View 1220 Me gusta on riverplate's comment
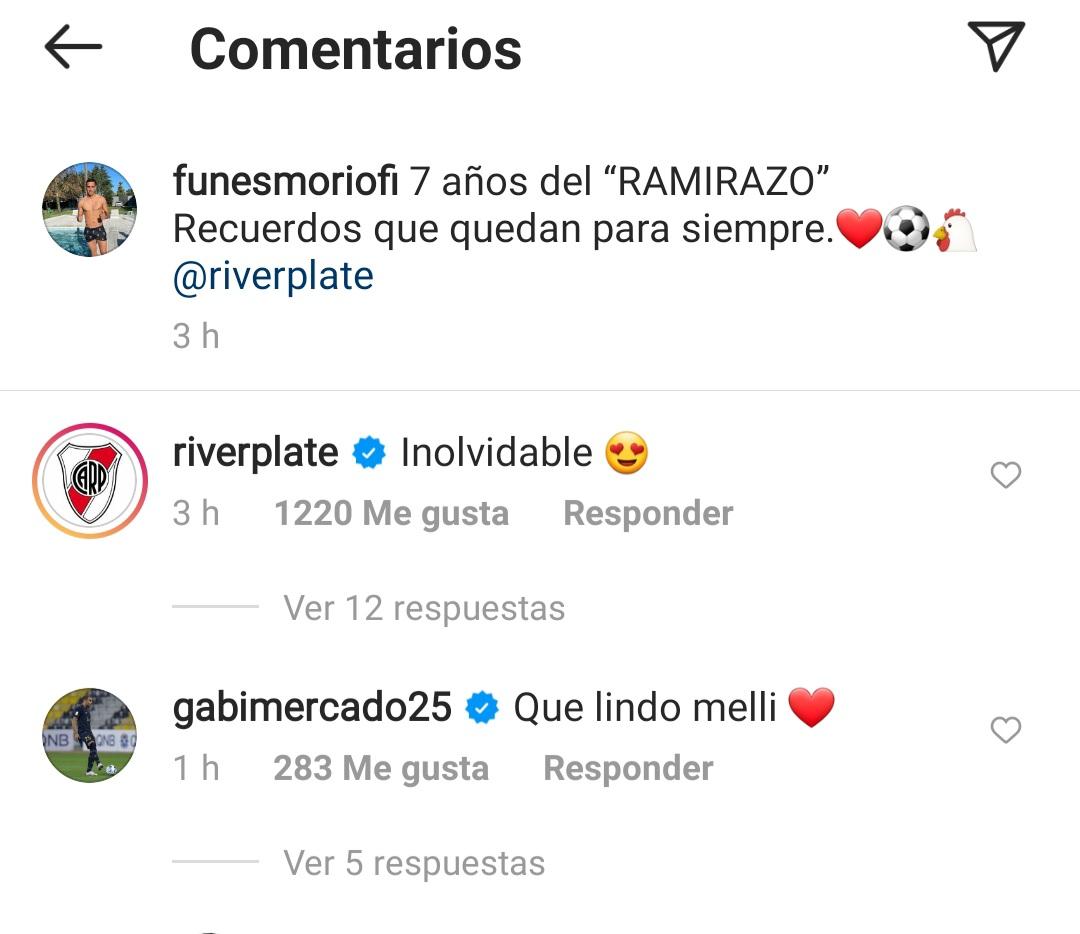Screen dimensions: 1080x934 pos(391,513)
